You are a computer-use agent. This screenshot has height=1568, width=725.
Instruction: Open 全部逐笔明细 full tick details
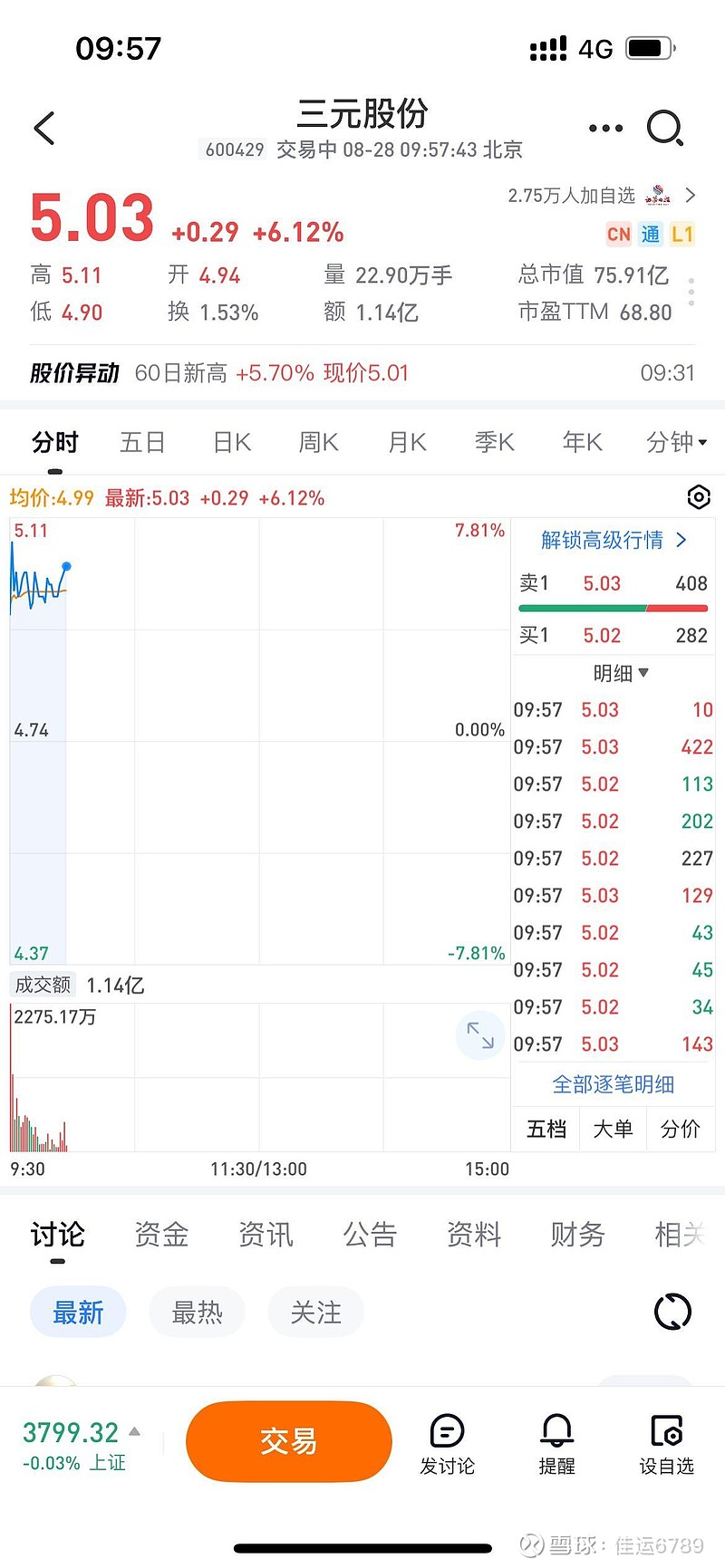(x=613, y=1083)
